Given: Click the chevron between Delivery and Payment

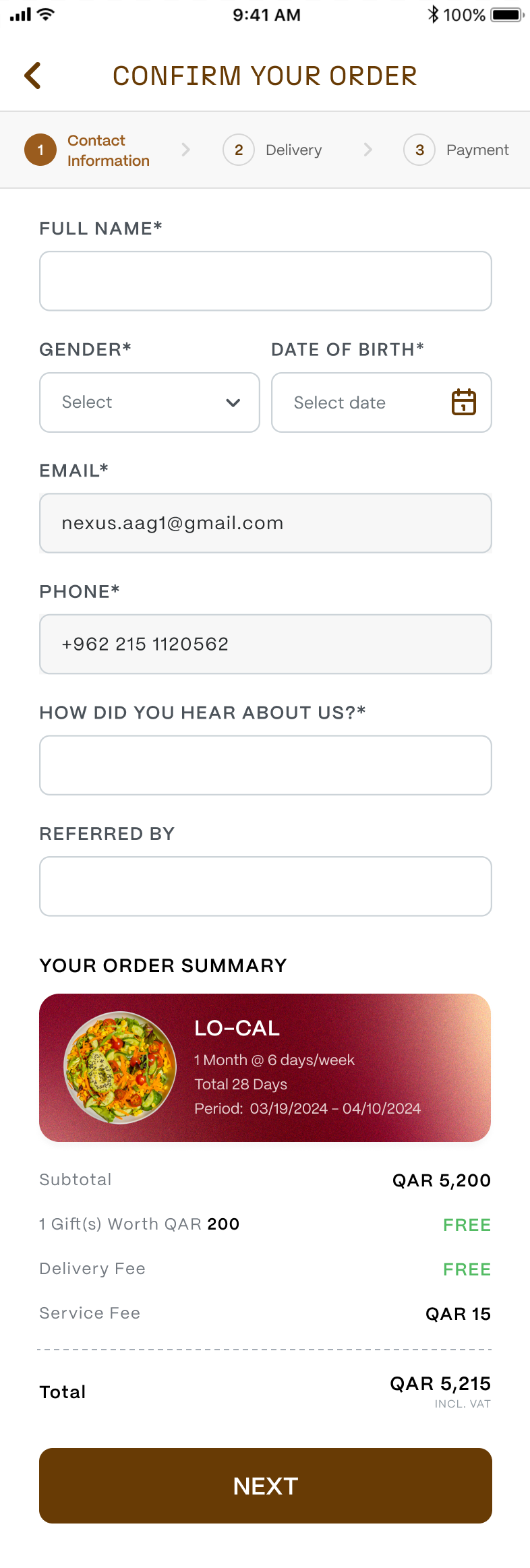Looking at the screenshot, I should coord(367,150).
